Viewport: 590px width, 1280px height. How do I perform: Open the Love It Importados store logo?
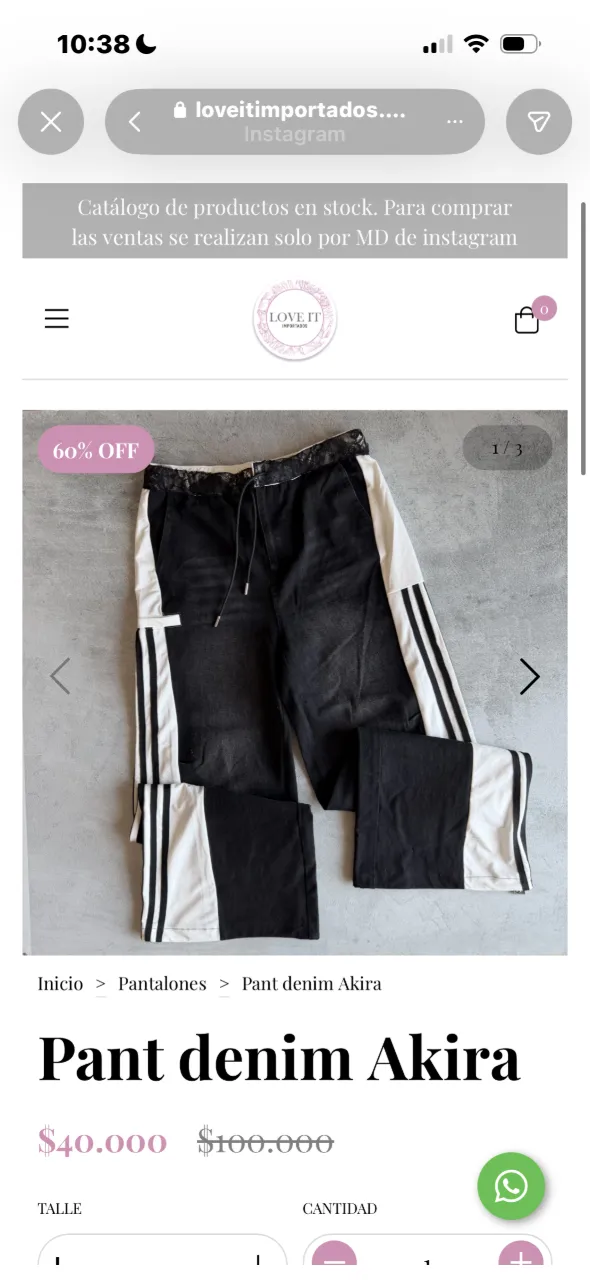tap(295, 320)
